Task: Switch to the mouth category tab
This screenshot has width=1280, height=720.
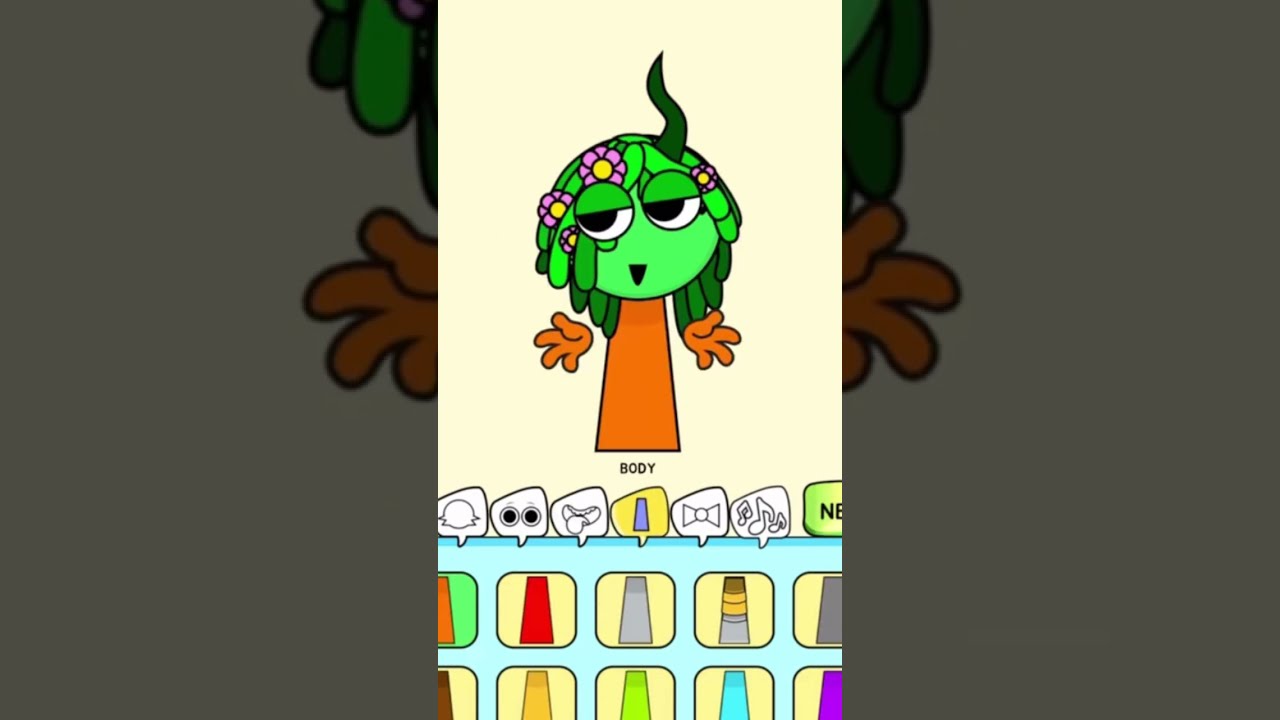Action: click(580, 514)
